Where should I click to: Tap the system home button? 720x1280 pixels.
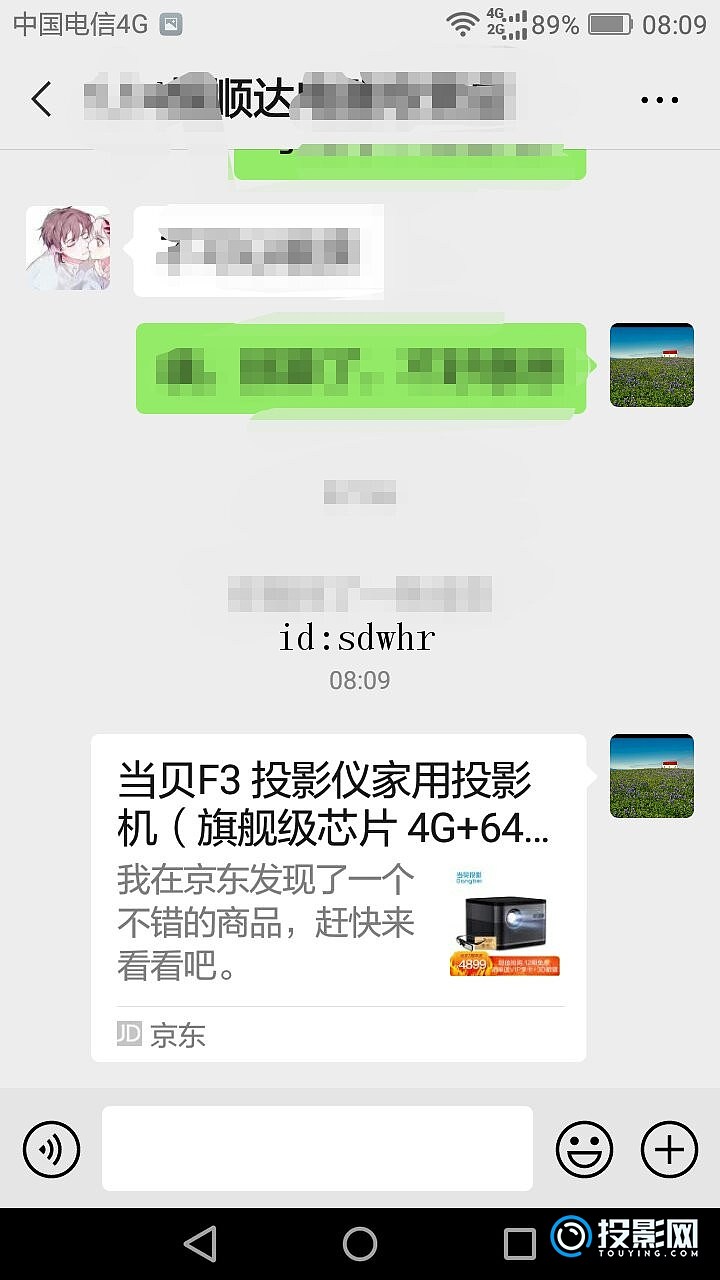point(360,1243)
